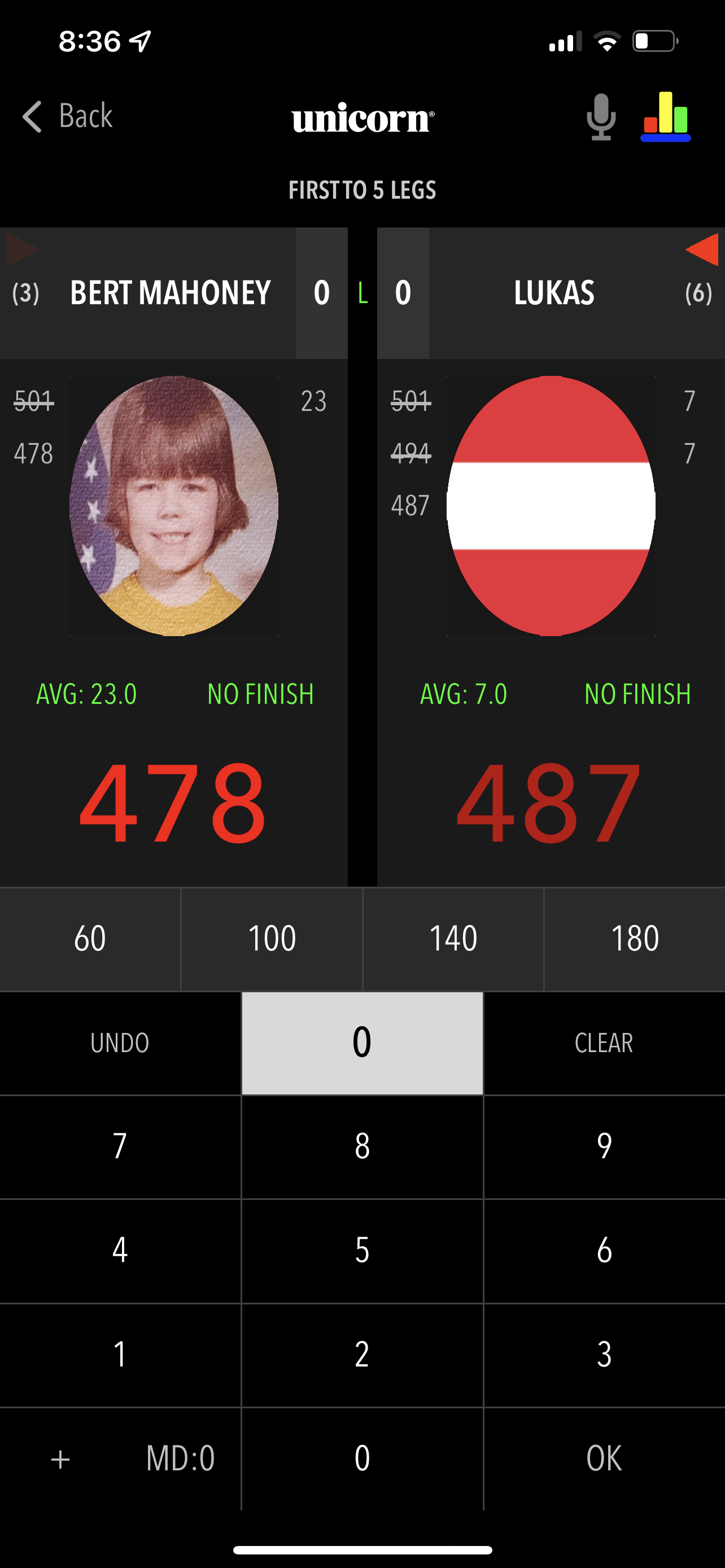Screen dimensions: 725x1568
Task: Tap digit 8 on the keypad
Action: (362, 1147)
